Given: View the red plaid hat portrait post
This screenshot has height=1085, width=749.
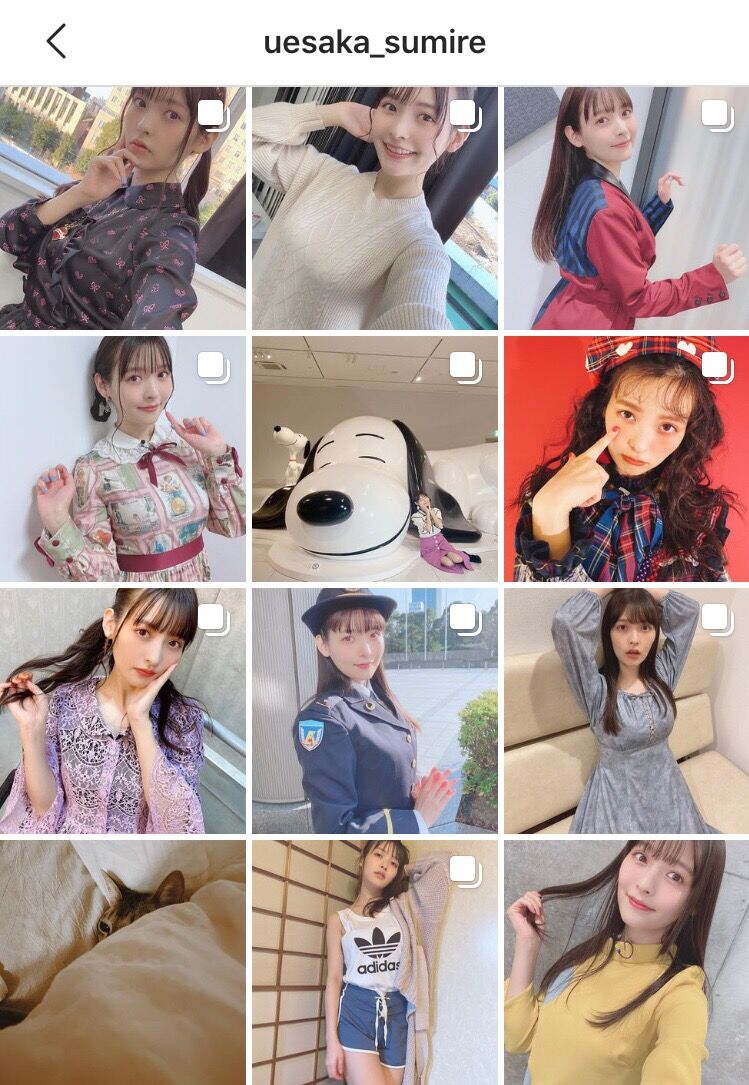Looking at the screenshot, I should pyautogui.click(x=624, y=455).
